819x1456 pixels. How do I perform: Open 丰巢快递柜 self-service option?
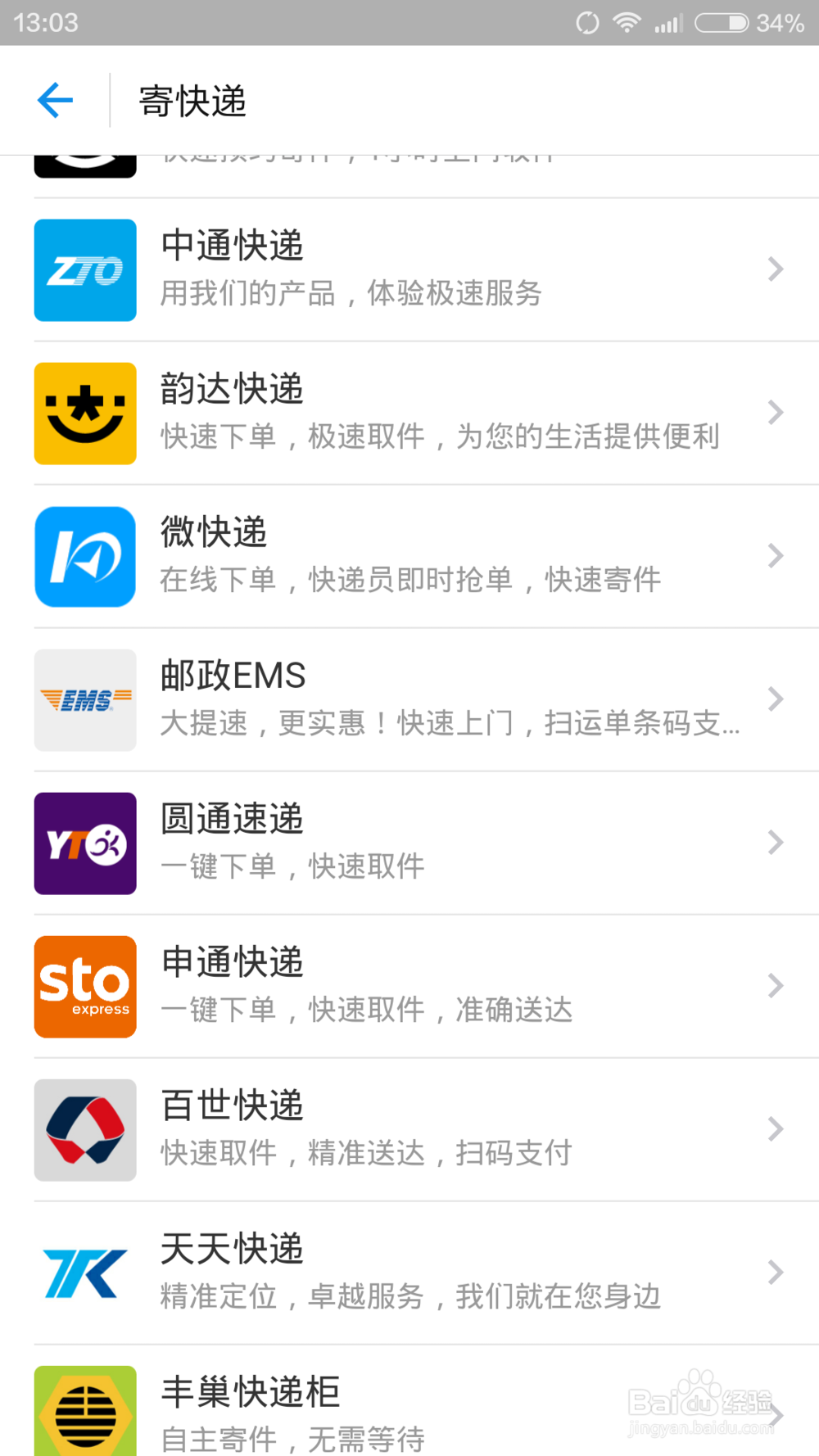tap(409, 1401)
